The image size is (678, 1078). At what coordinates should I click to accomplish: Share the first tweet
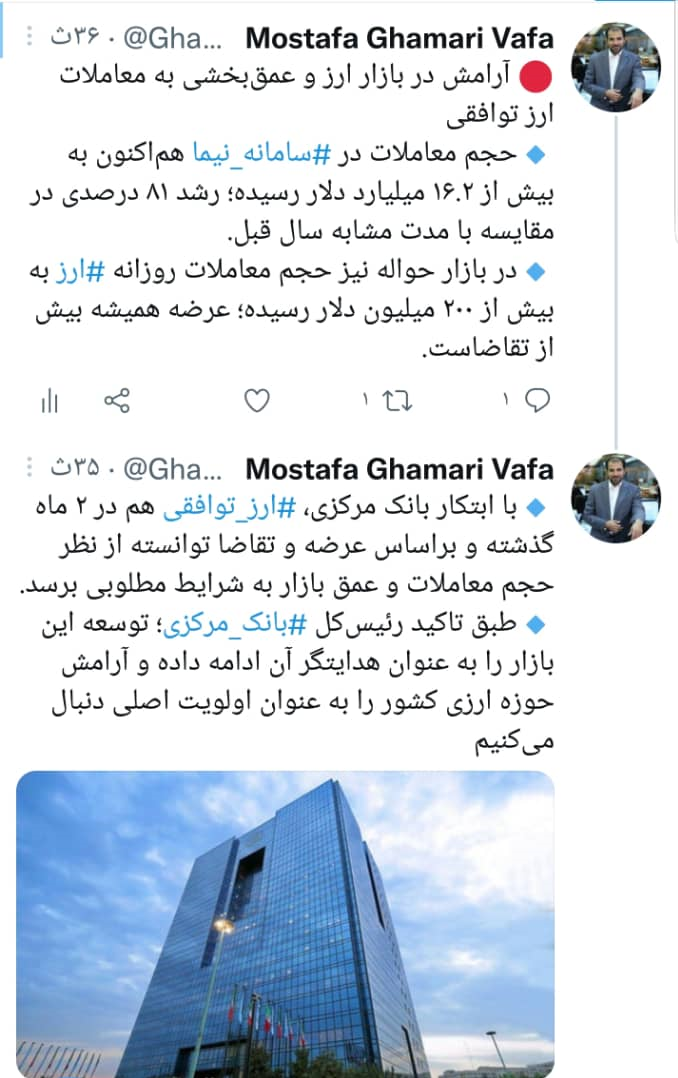click(118, 401)
